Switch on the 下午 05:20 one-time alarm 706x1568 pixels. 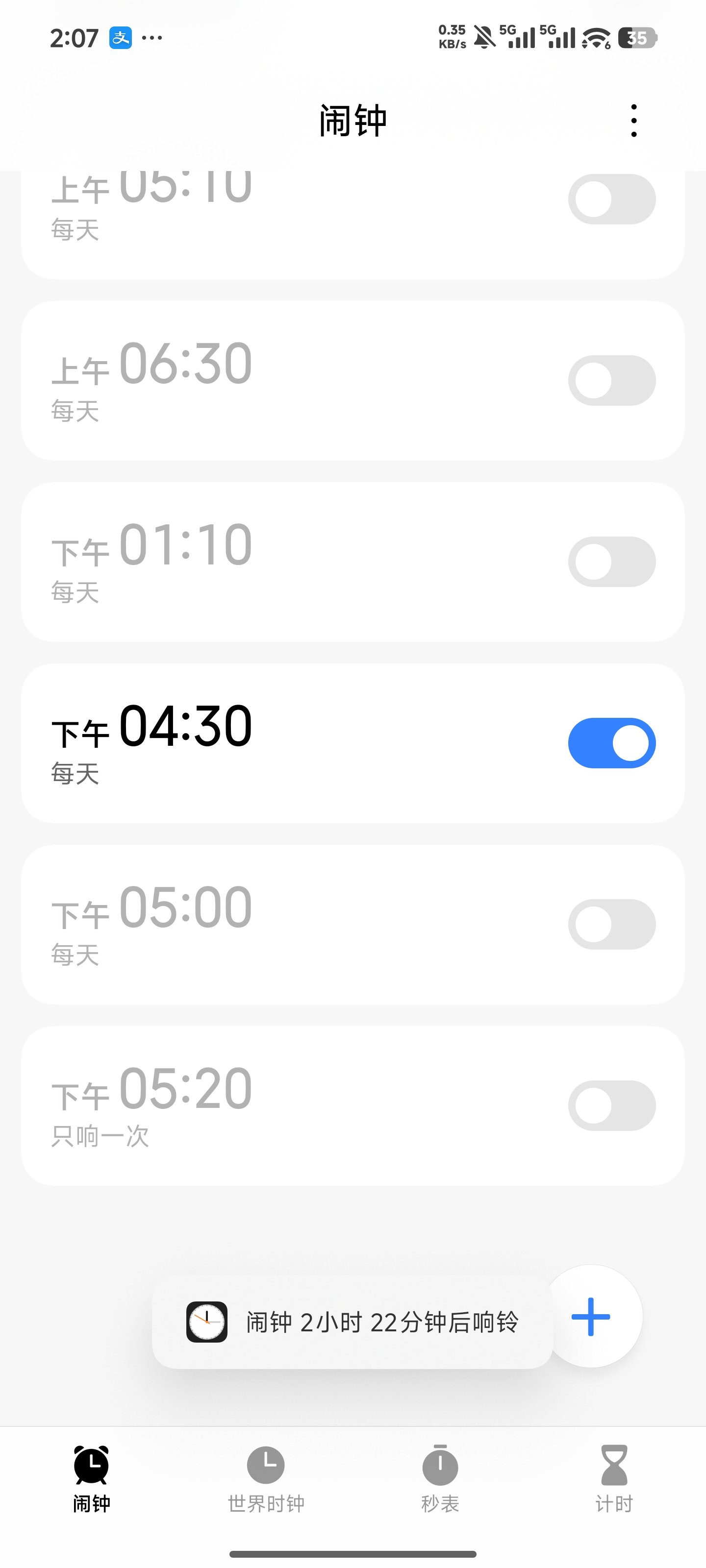[611, 1105]
